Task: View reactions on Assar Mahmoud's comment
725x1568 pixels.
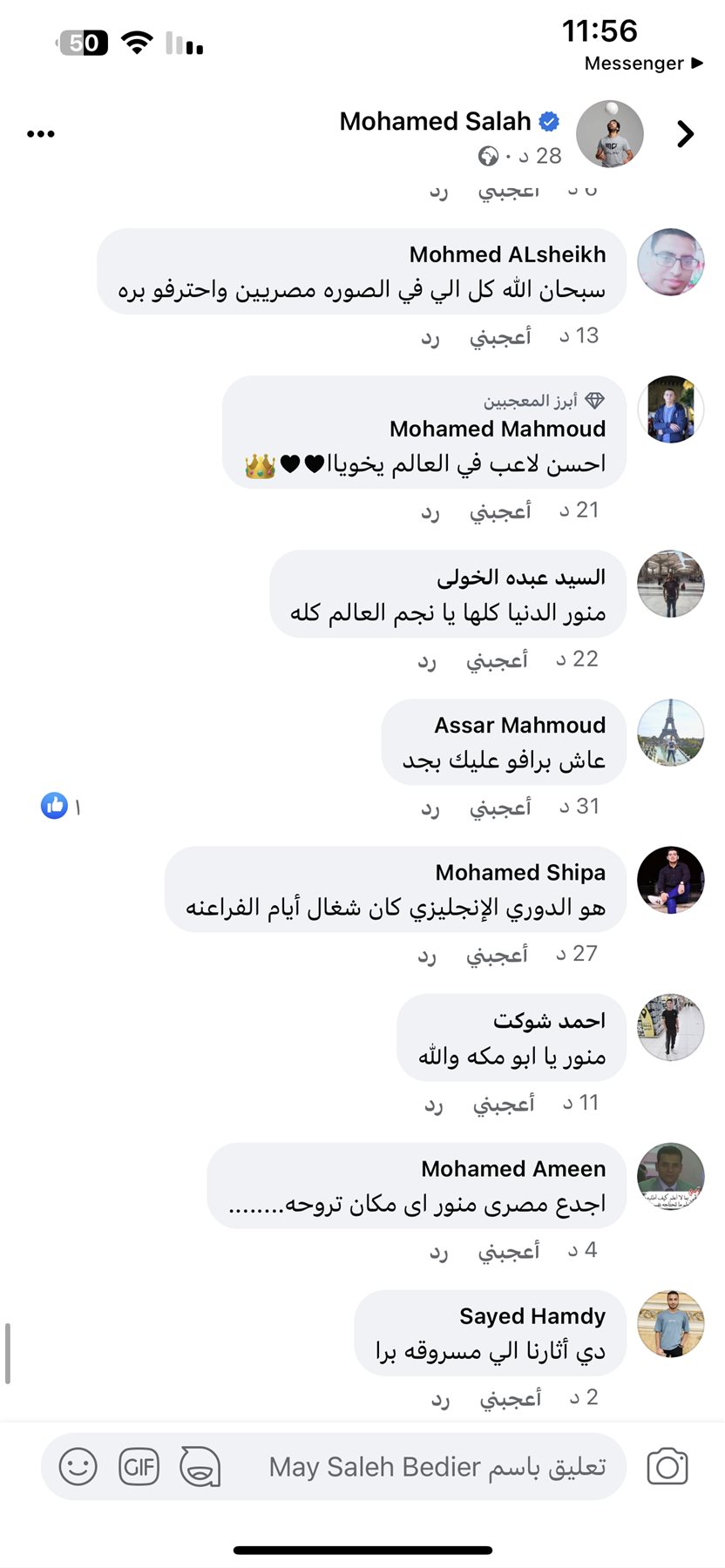Action: click(x=61, y=807)
